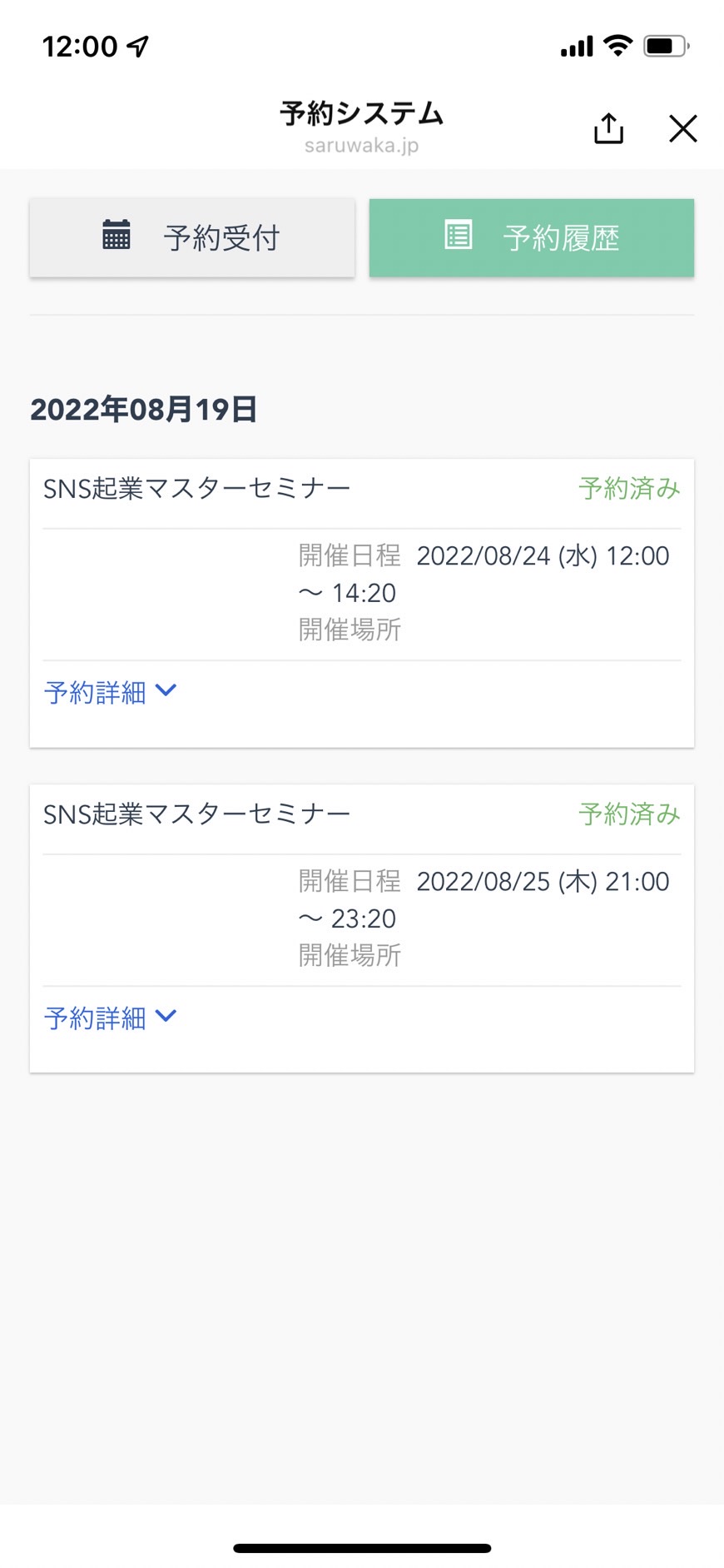Expand 予約詳細 for the 08/24 seminar
Image resolution: width=724 pixels, height=1568 pixels.
[111, 692]
